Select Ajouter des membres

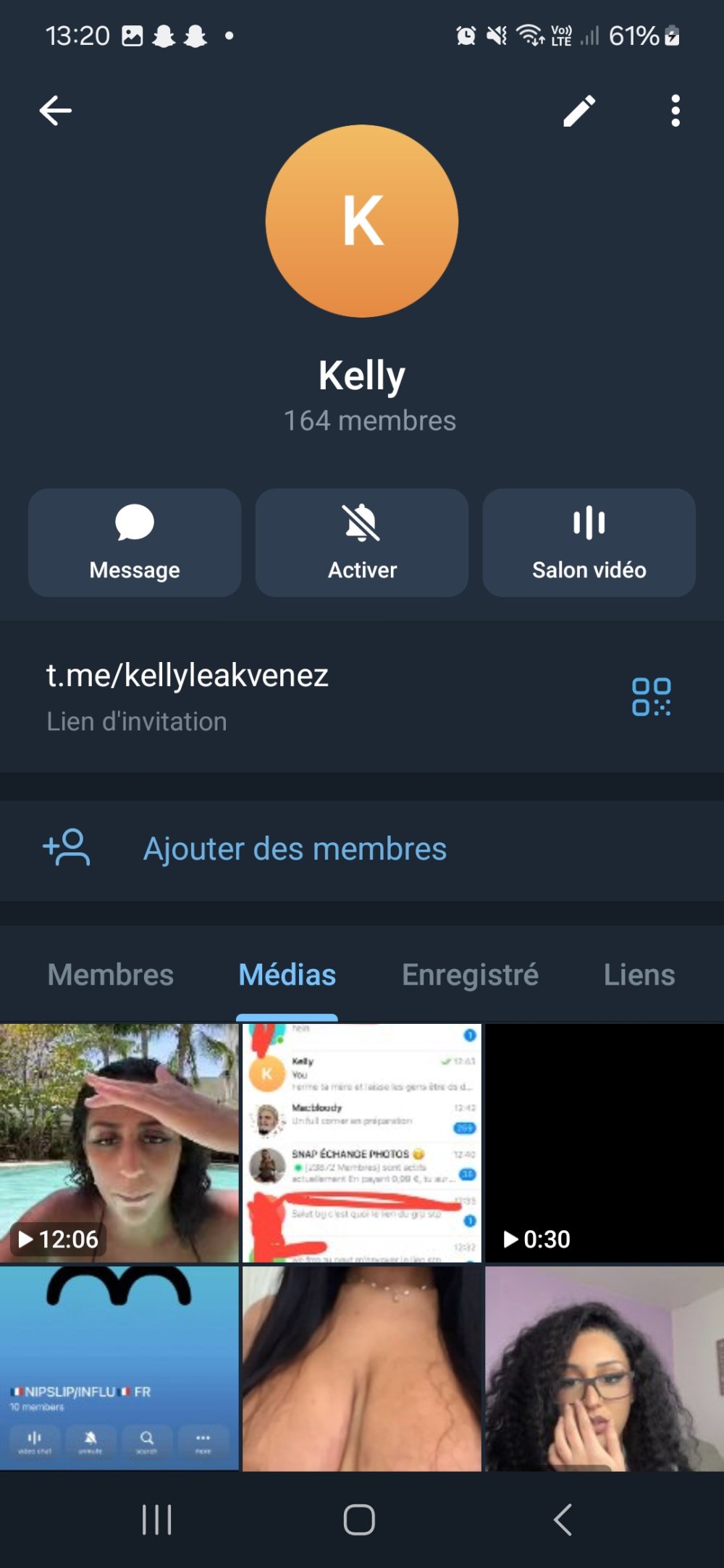295,849
